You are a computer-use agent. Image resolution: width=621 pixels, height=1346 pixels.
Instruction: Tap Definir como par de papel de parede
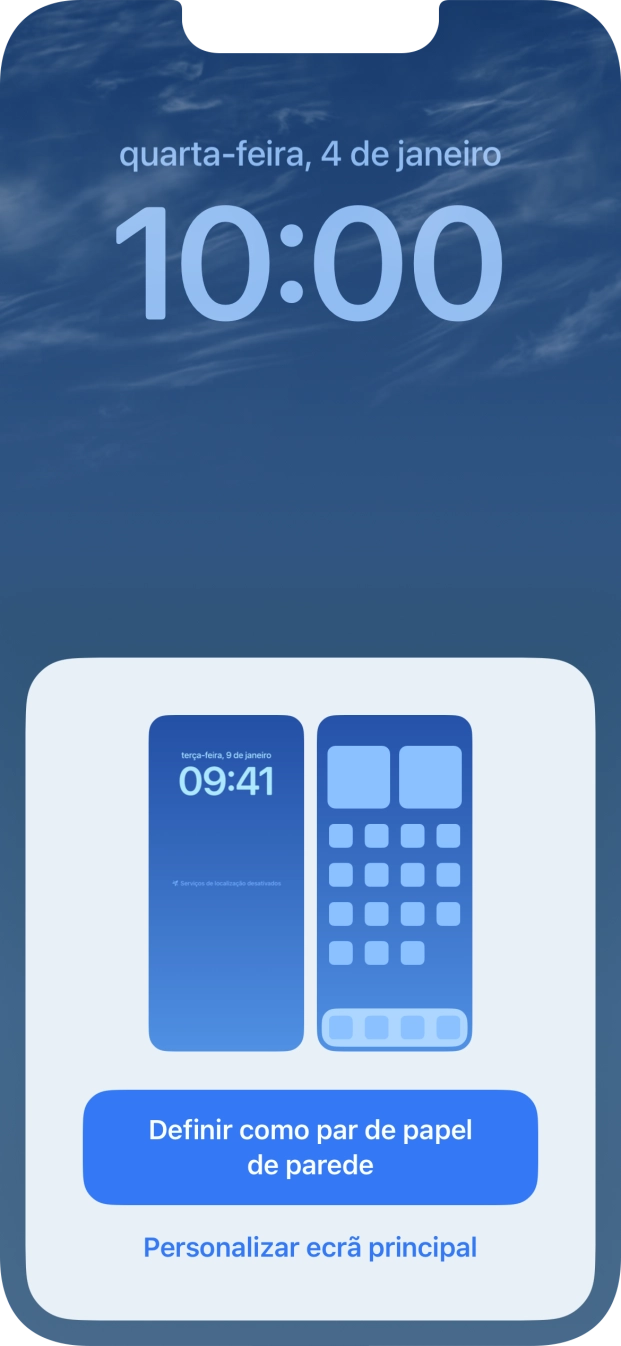(x=310, y=1147)
